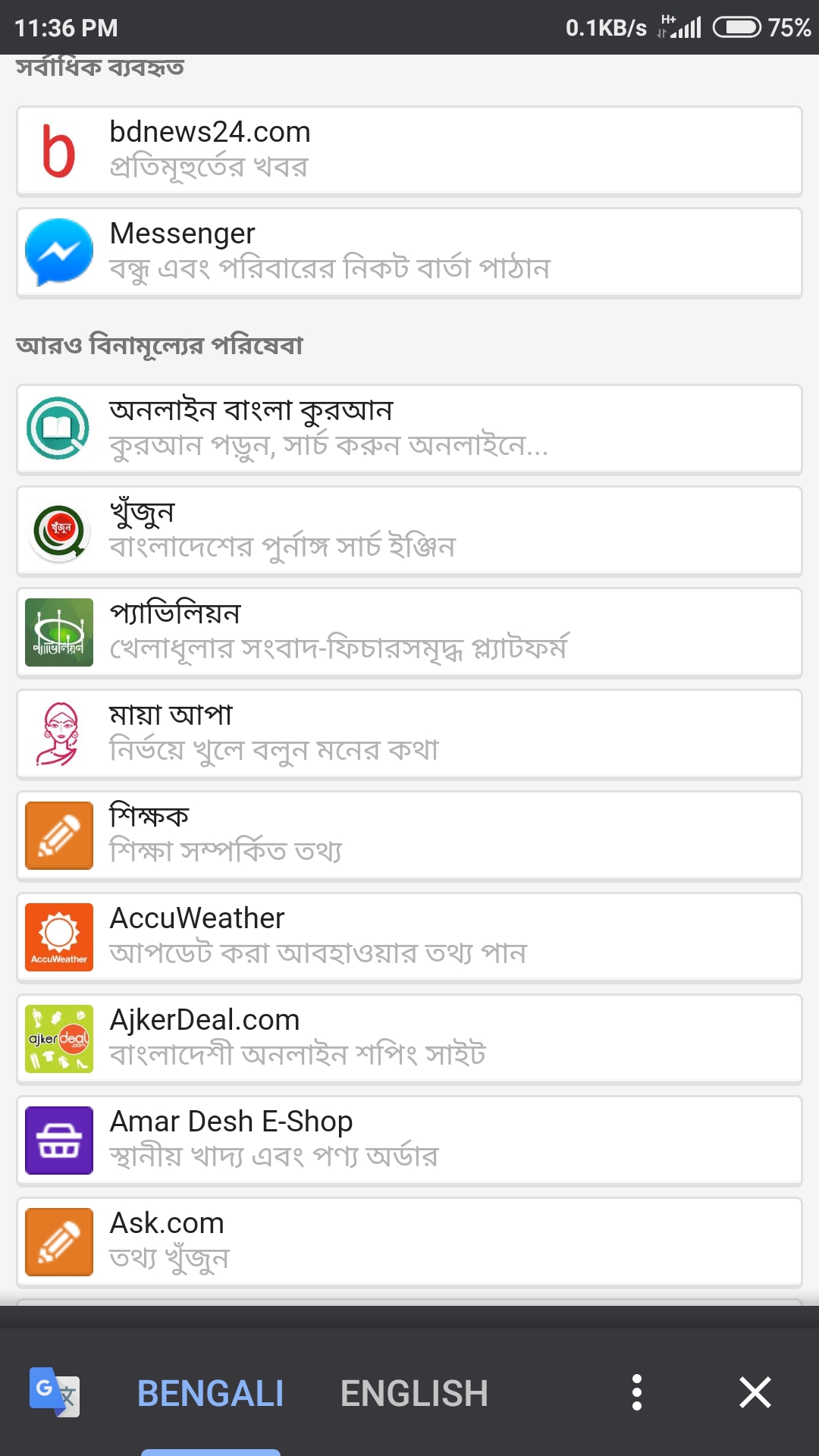819x1456 pixels.
Task: Close the Google Translate bar
Action: 755,1392
